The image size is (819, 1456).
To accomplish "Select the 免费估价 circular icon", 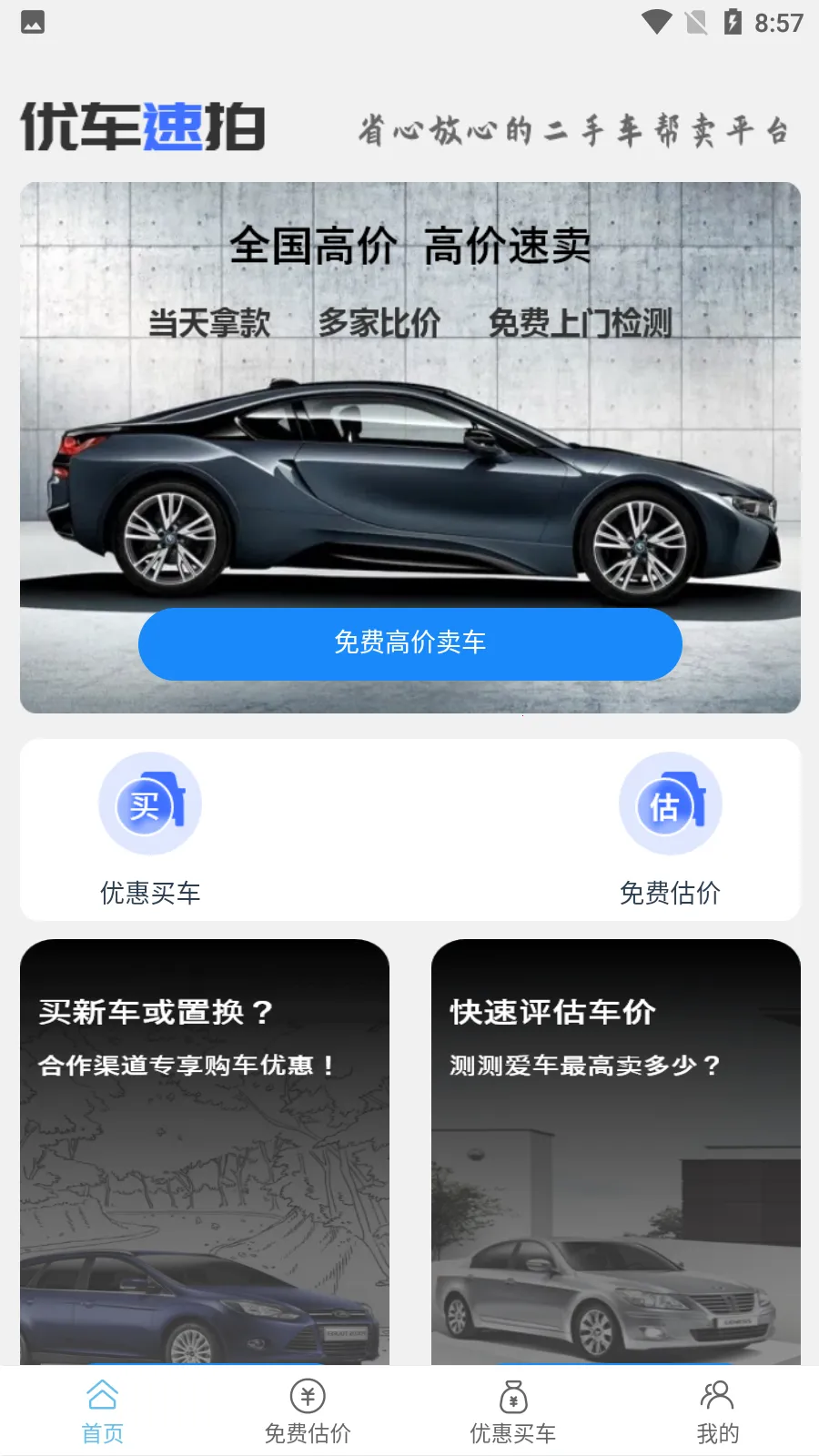I will click(670, 804).
